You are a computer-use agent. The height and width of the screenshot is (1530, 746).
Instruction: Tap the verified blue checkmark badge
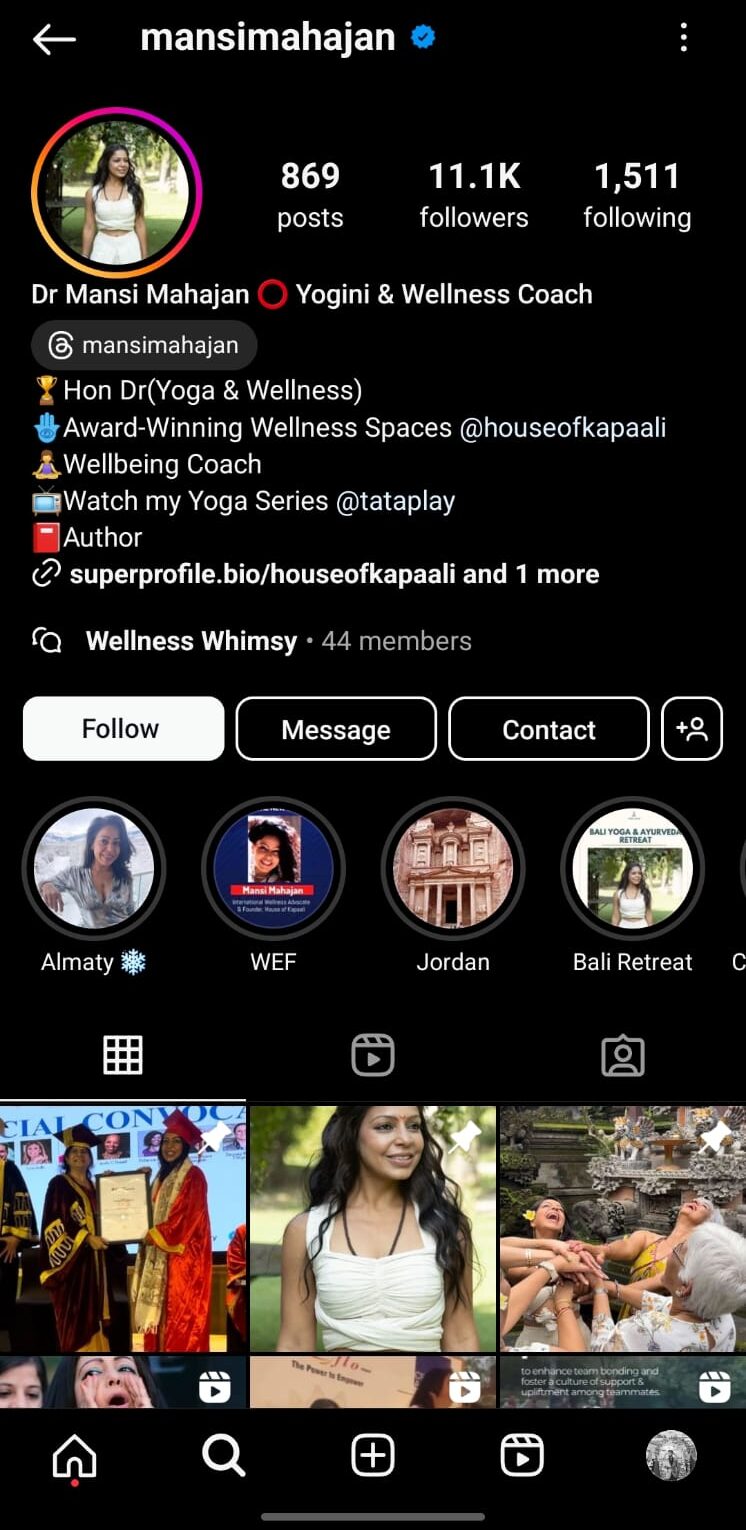(423, 36)
